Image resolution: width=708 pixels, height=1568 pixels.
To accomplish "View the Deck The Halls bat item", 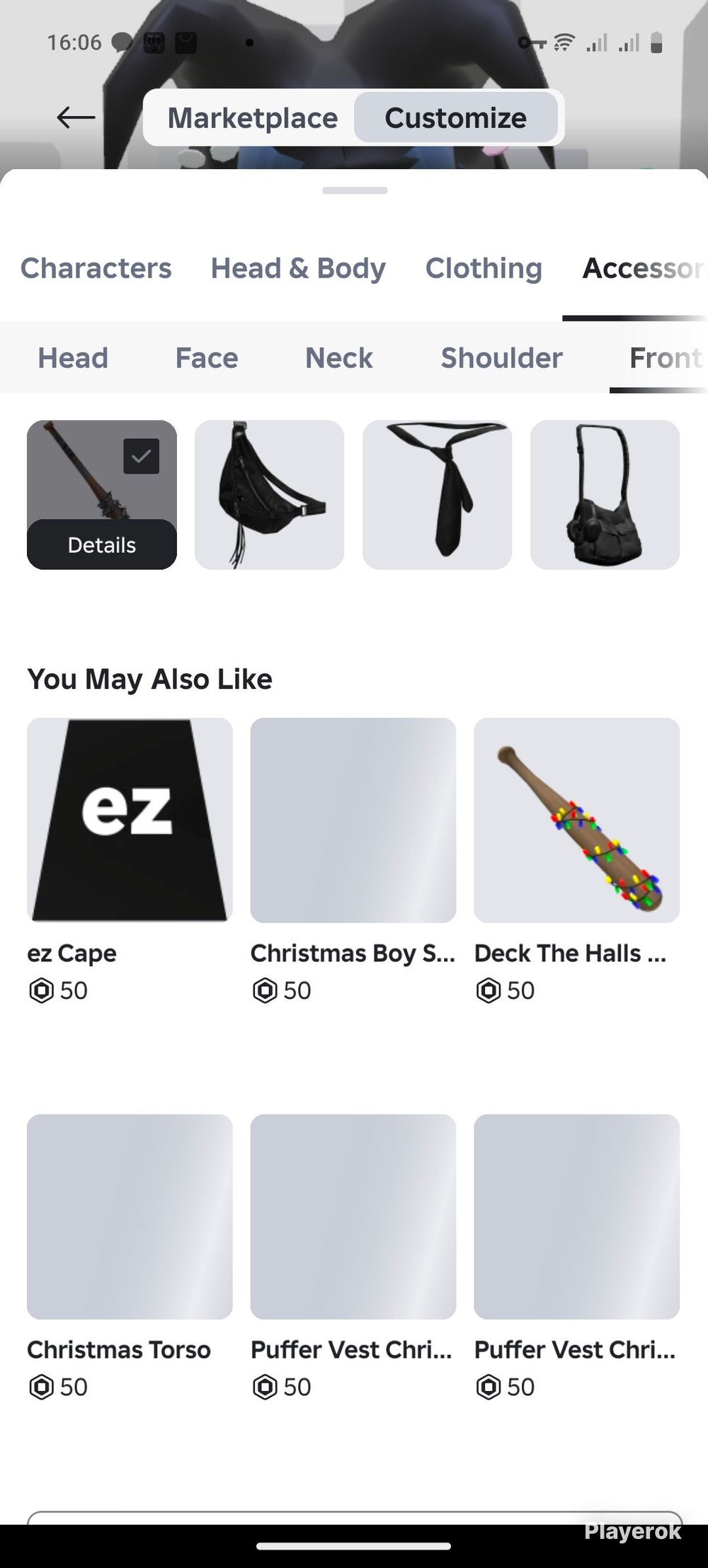I will point(576,820).
